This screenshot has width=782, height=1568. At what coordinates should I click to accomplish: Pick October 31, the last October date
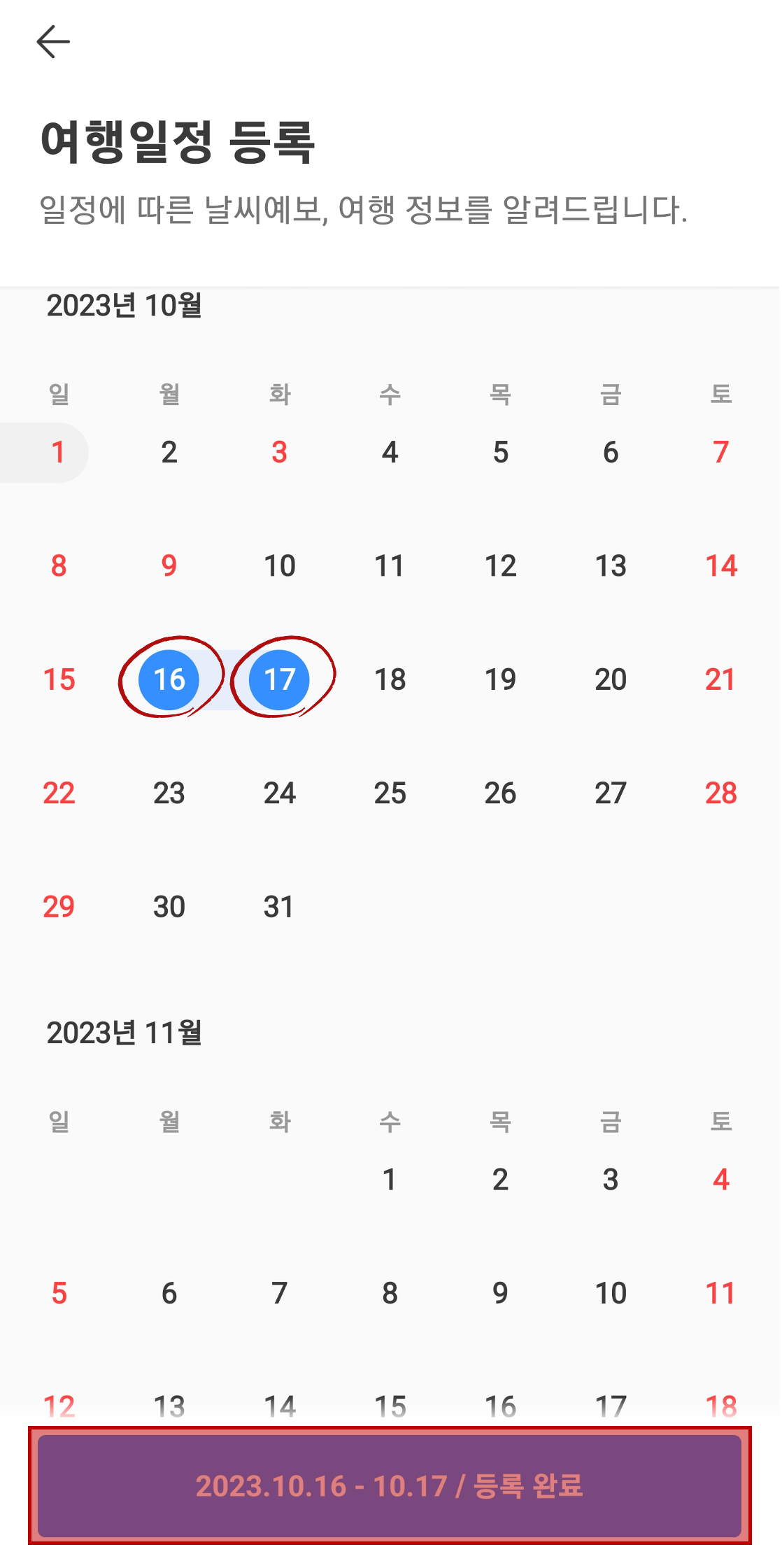tap(279, 906)
